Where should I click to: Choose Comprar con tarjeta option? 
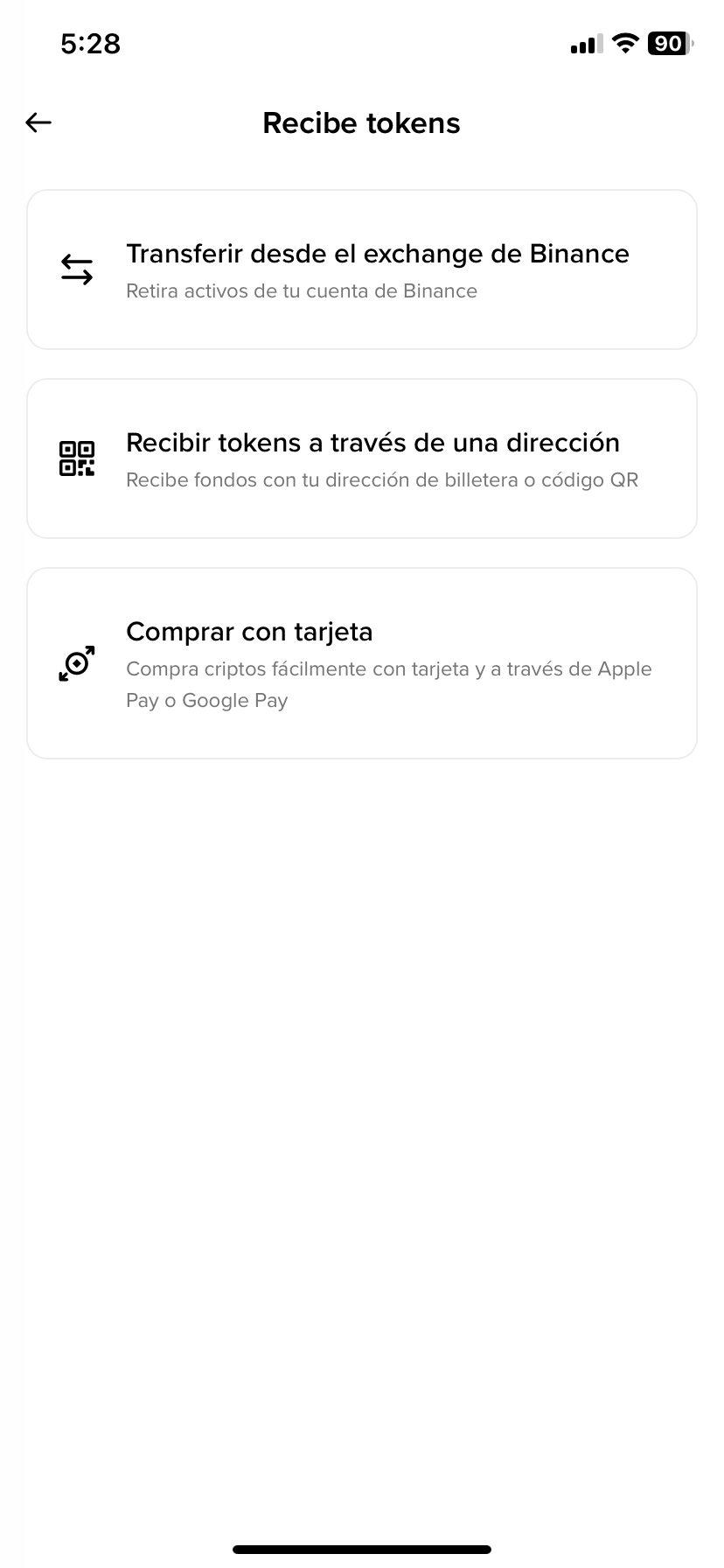click(361, 663)
